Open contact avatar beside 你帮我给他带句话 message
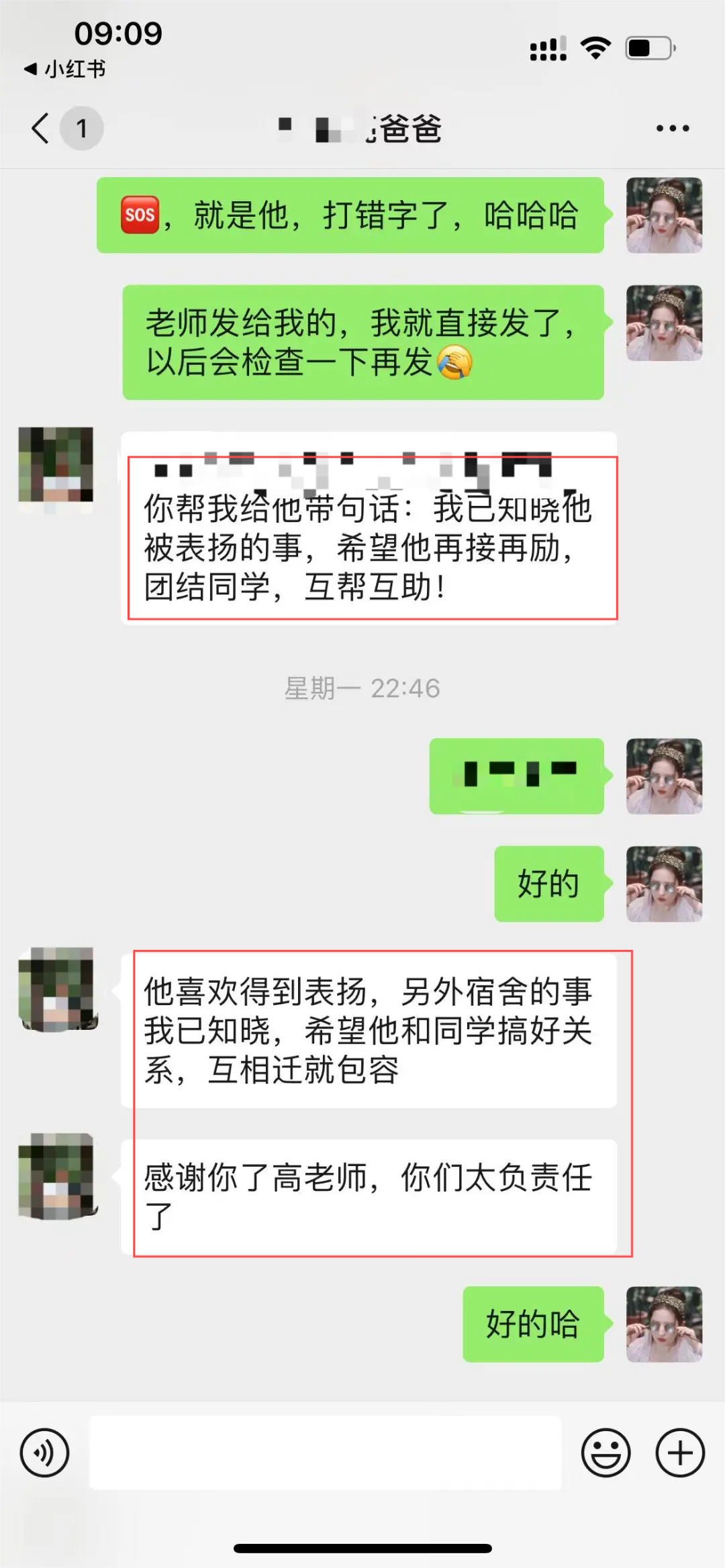 (56, 465)
